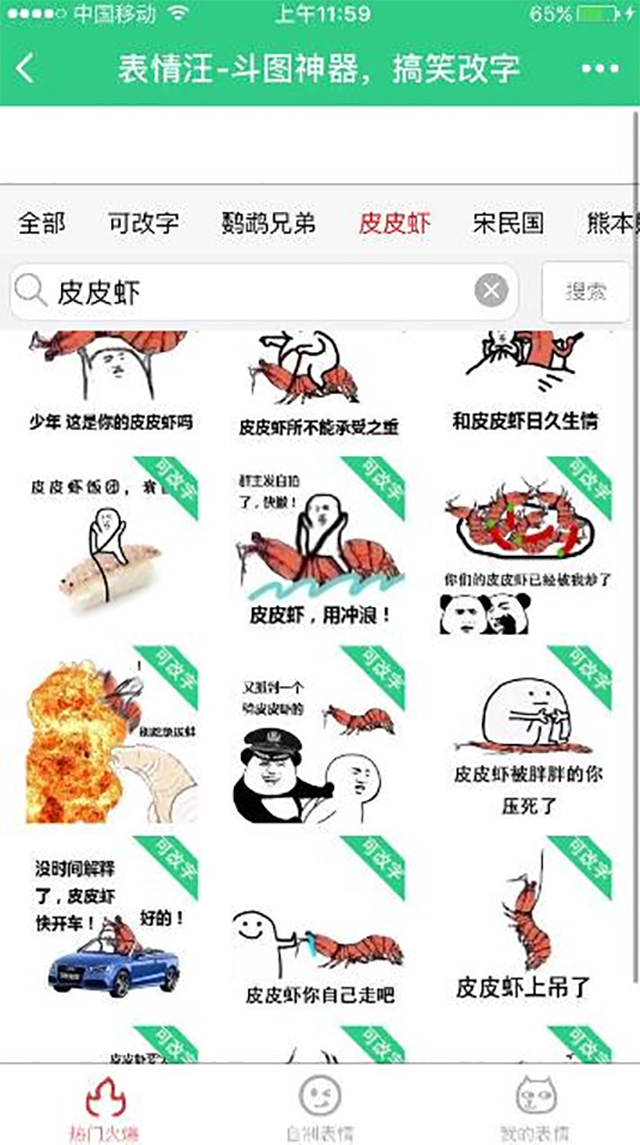Open the 自制表情 bottom tab
The height and width of the screenshot is (1145, 640).
coord(319,1105)
